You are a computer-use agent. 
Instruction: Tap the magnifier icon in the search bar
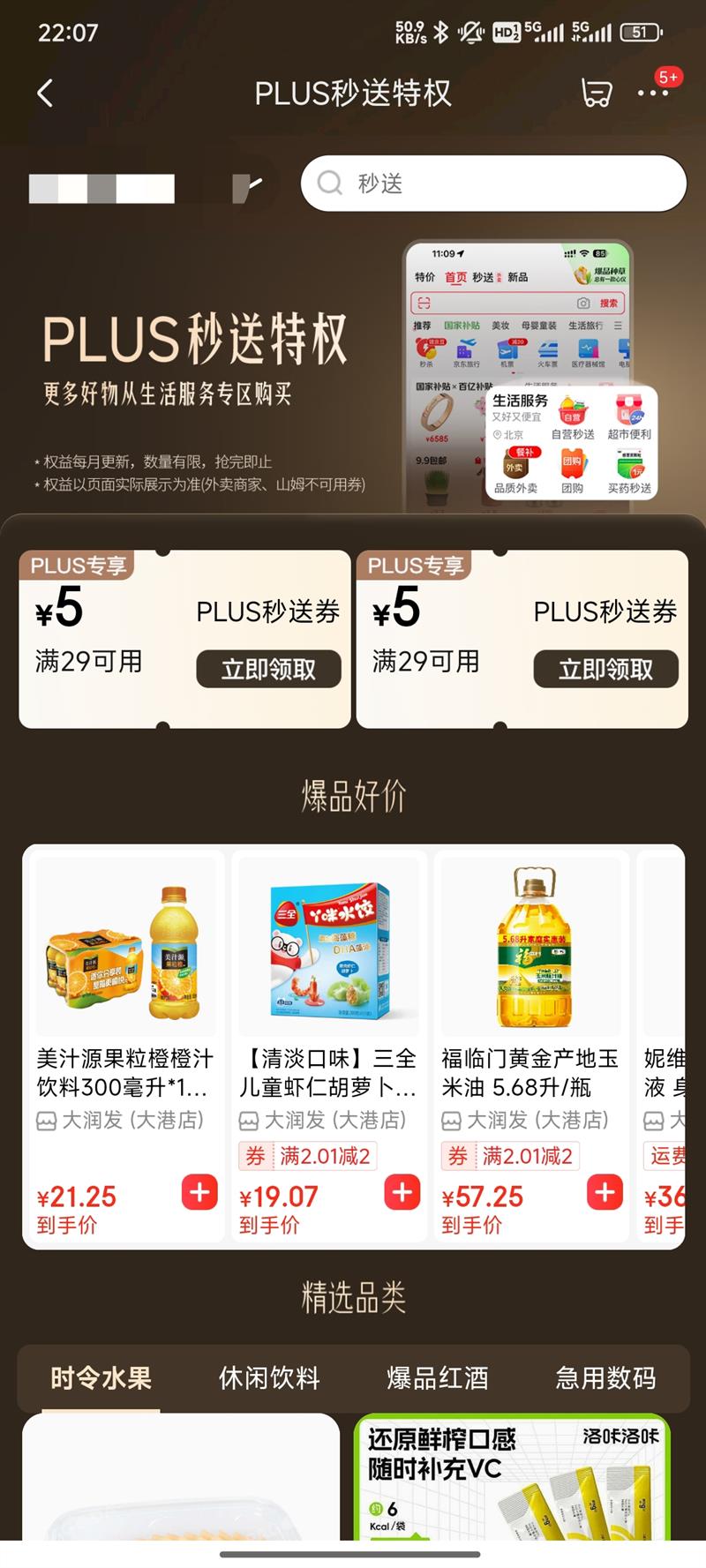point(330,183)
